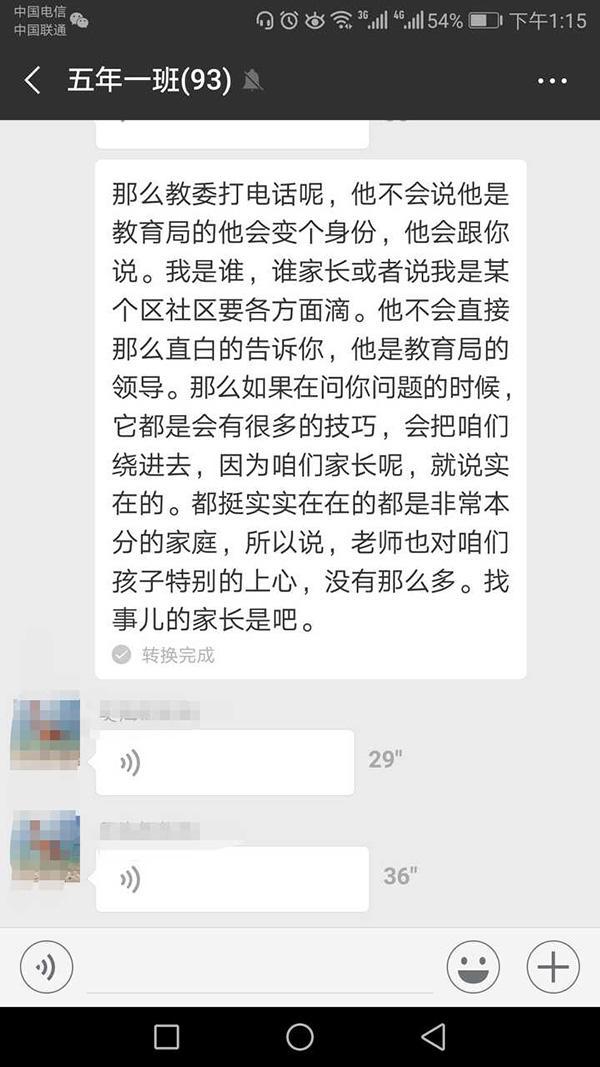The height and width of the screenshot is (1067, 600).
Task: Open the plus attachments menu
Action: (x=553, y=967)
